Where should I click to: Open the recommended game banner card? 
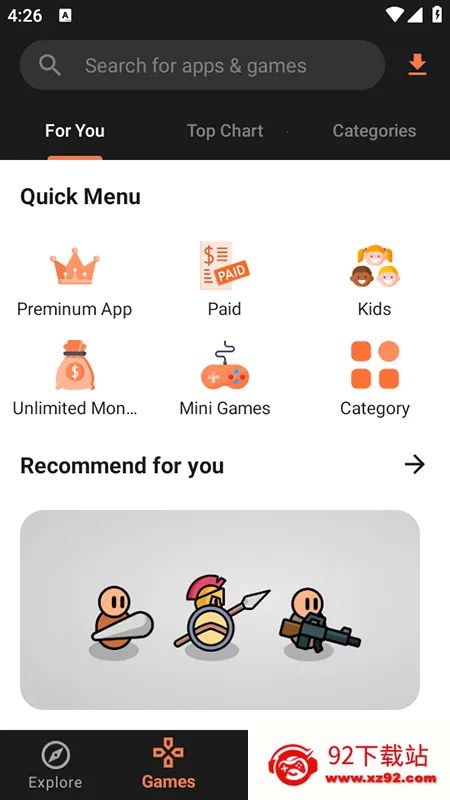220,610
